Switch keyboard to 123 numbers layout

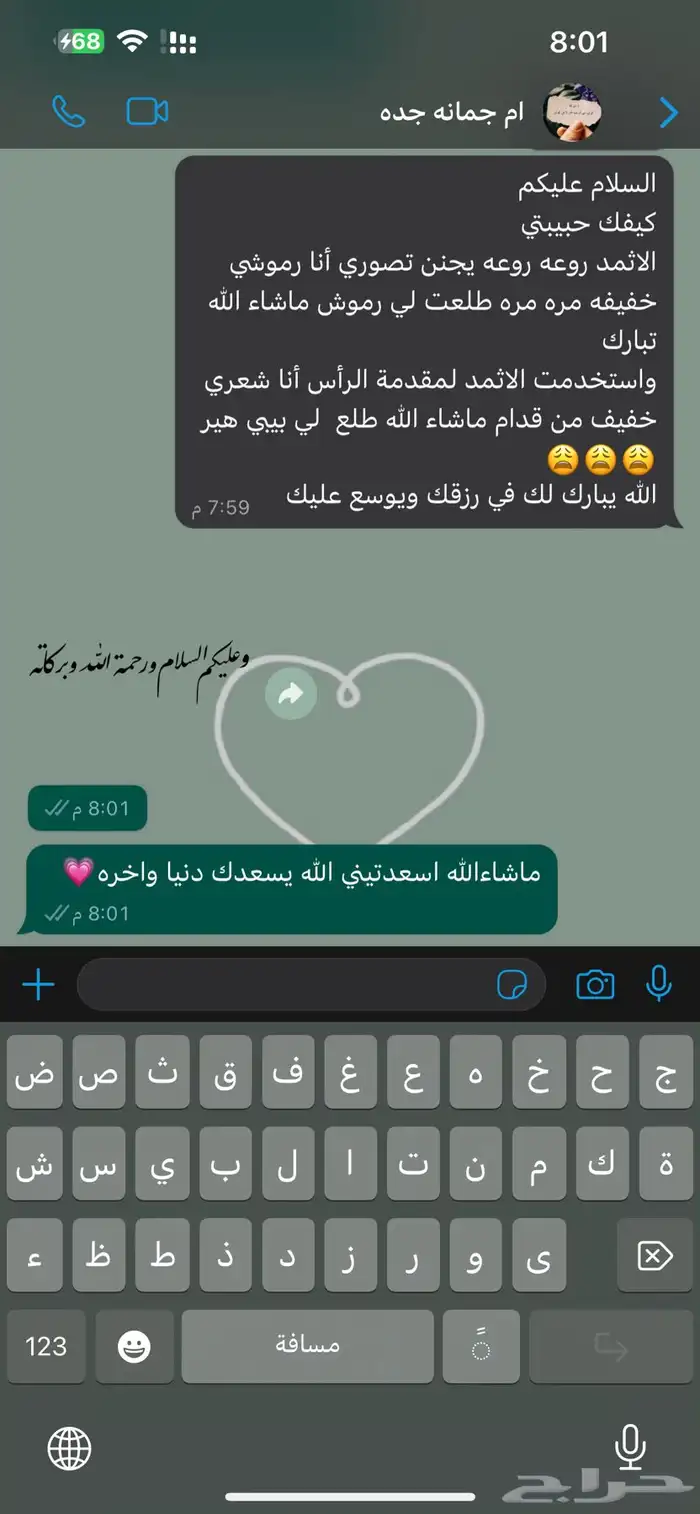(x=47, y=1347)
